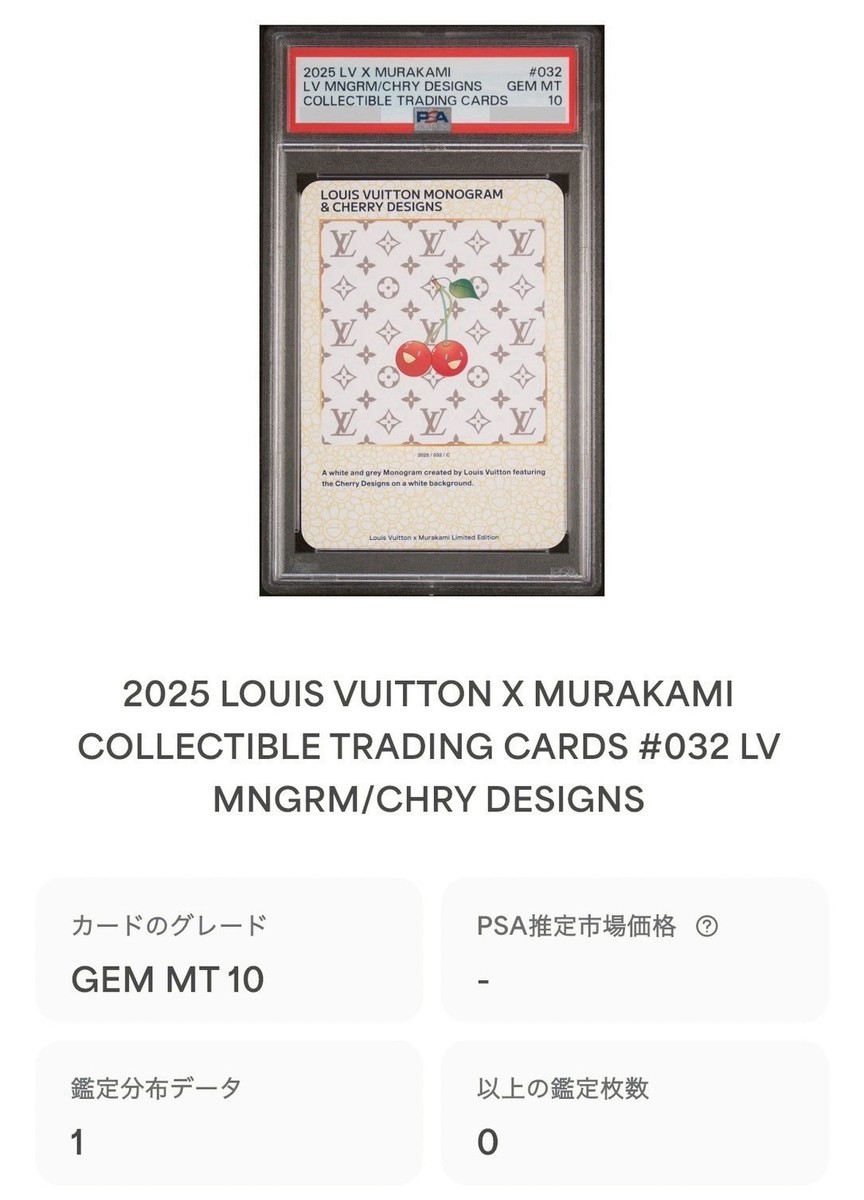Image resolution: width=864 pixels, height=1200 pixels.
Task: Click "GEM MT" grade text on the label
Action: coord(533,86)
